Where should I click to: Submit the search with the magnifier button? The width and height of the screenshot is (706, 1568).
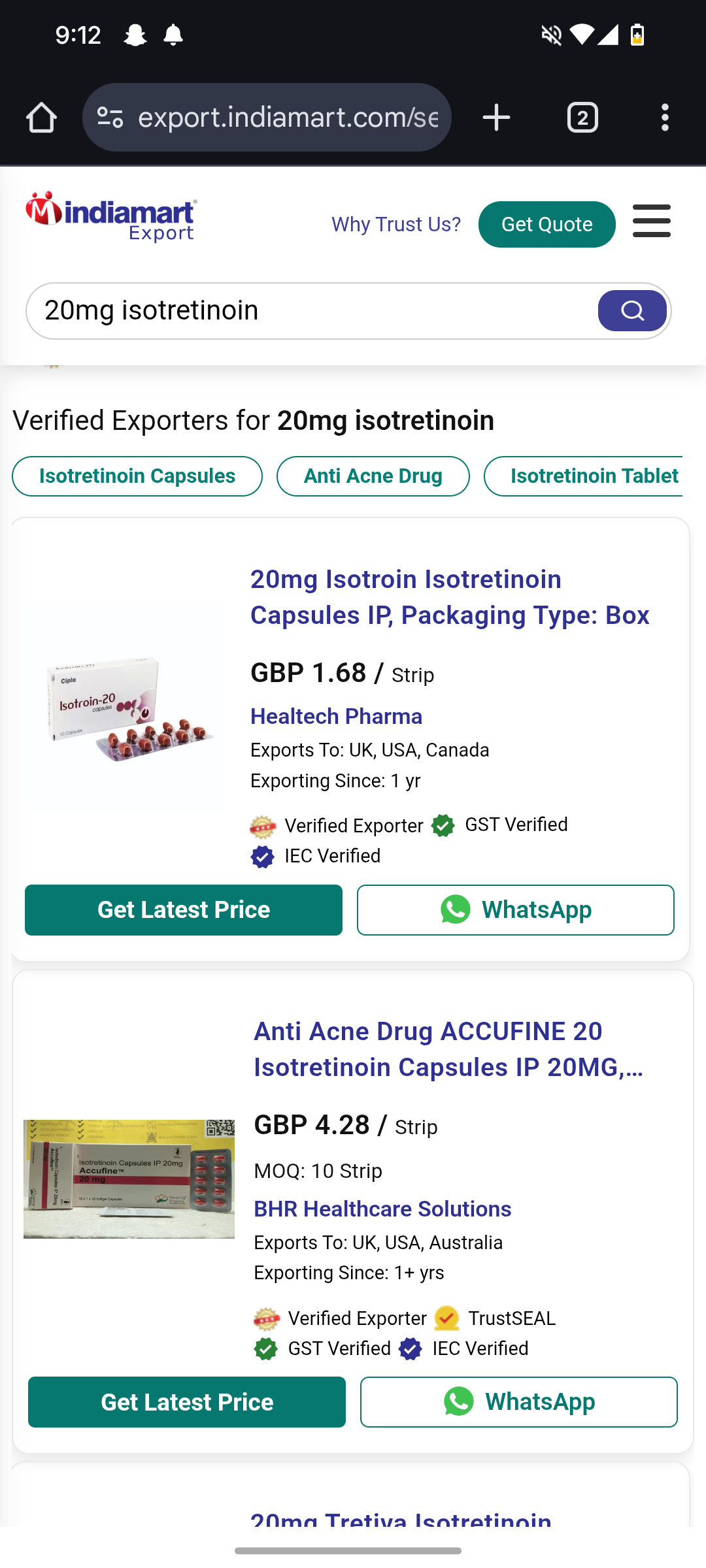click(x=631, y=311)
